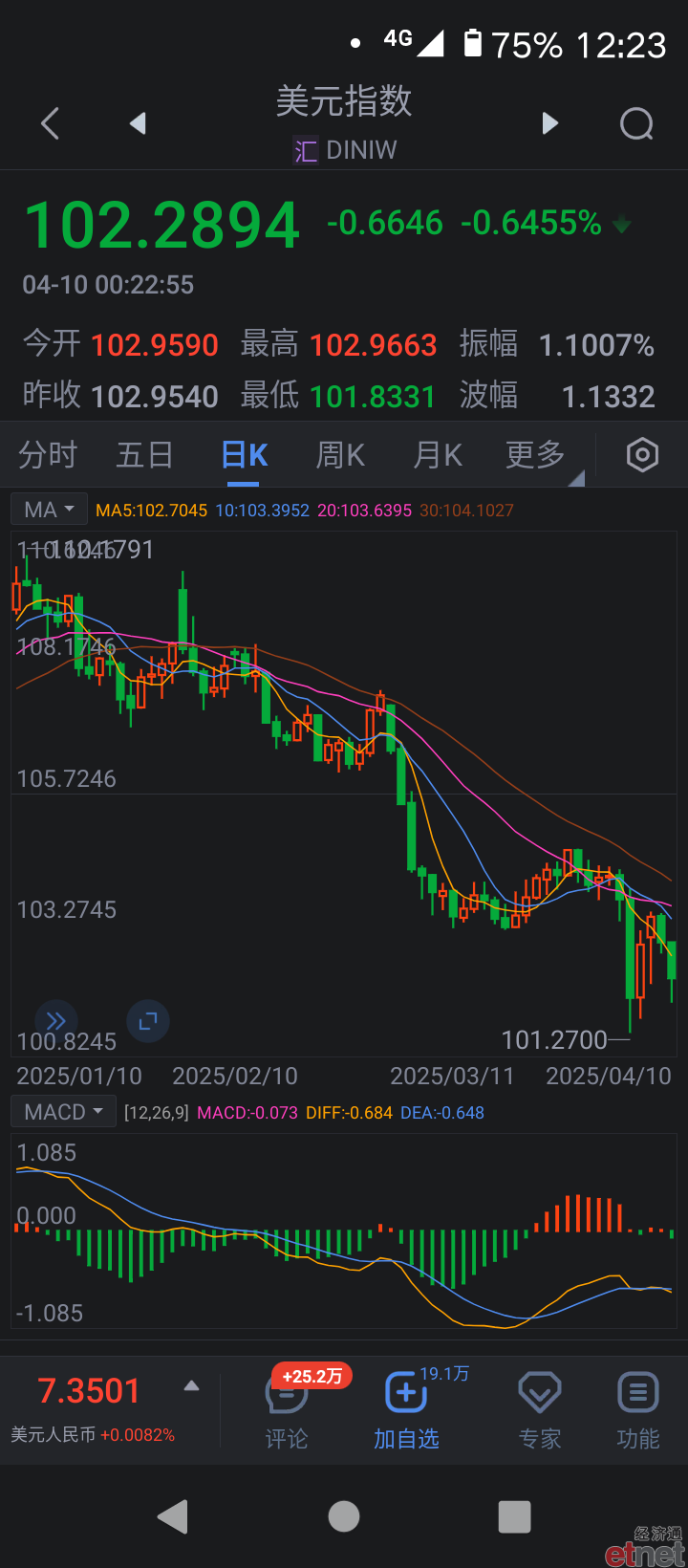Select the 日K chart tab
688x1568 pixels.
(x=244, y=455)
